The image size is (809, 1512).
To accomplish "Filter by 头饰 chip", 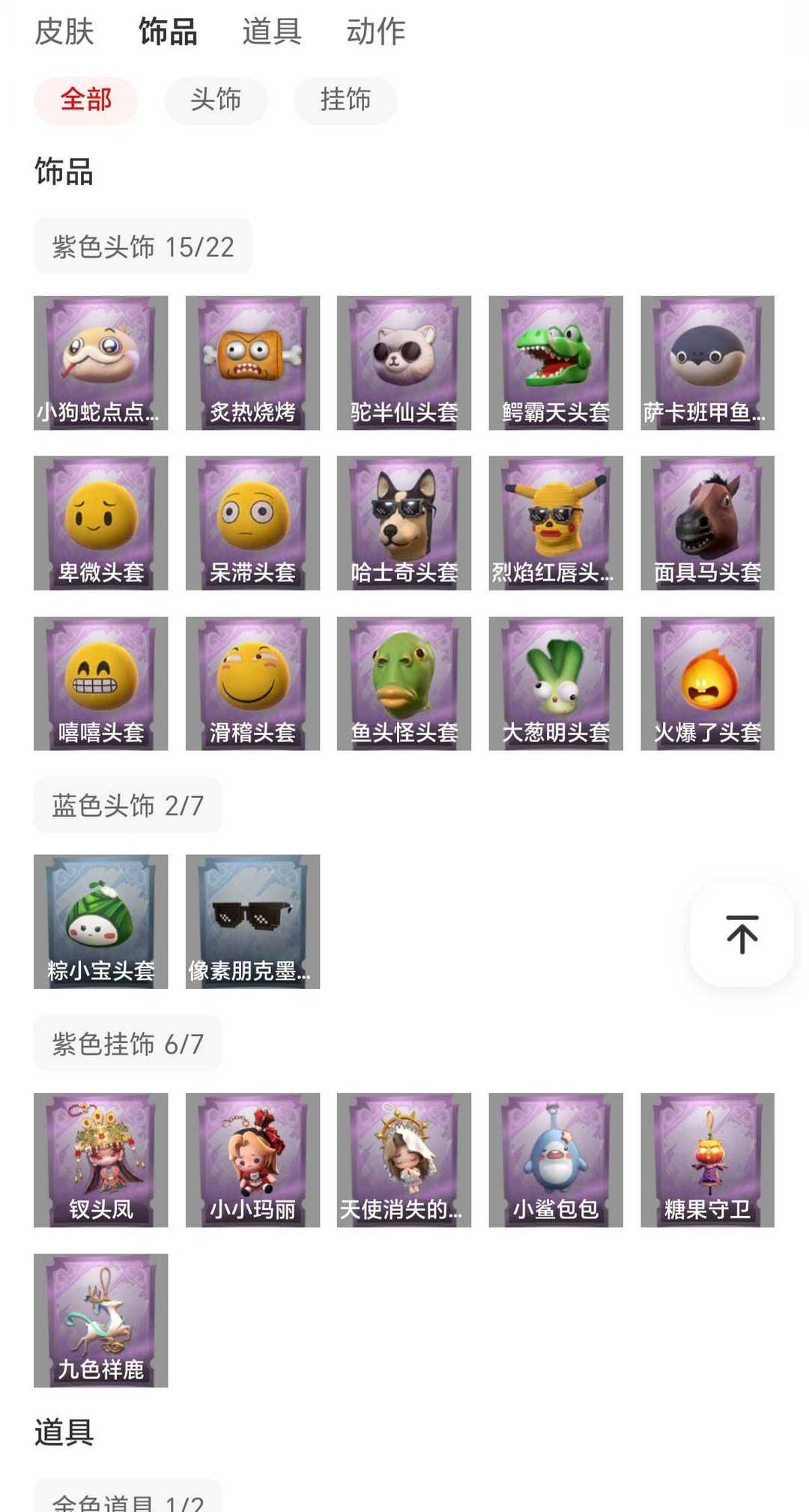I will pos(216,100).
